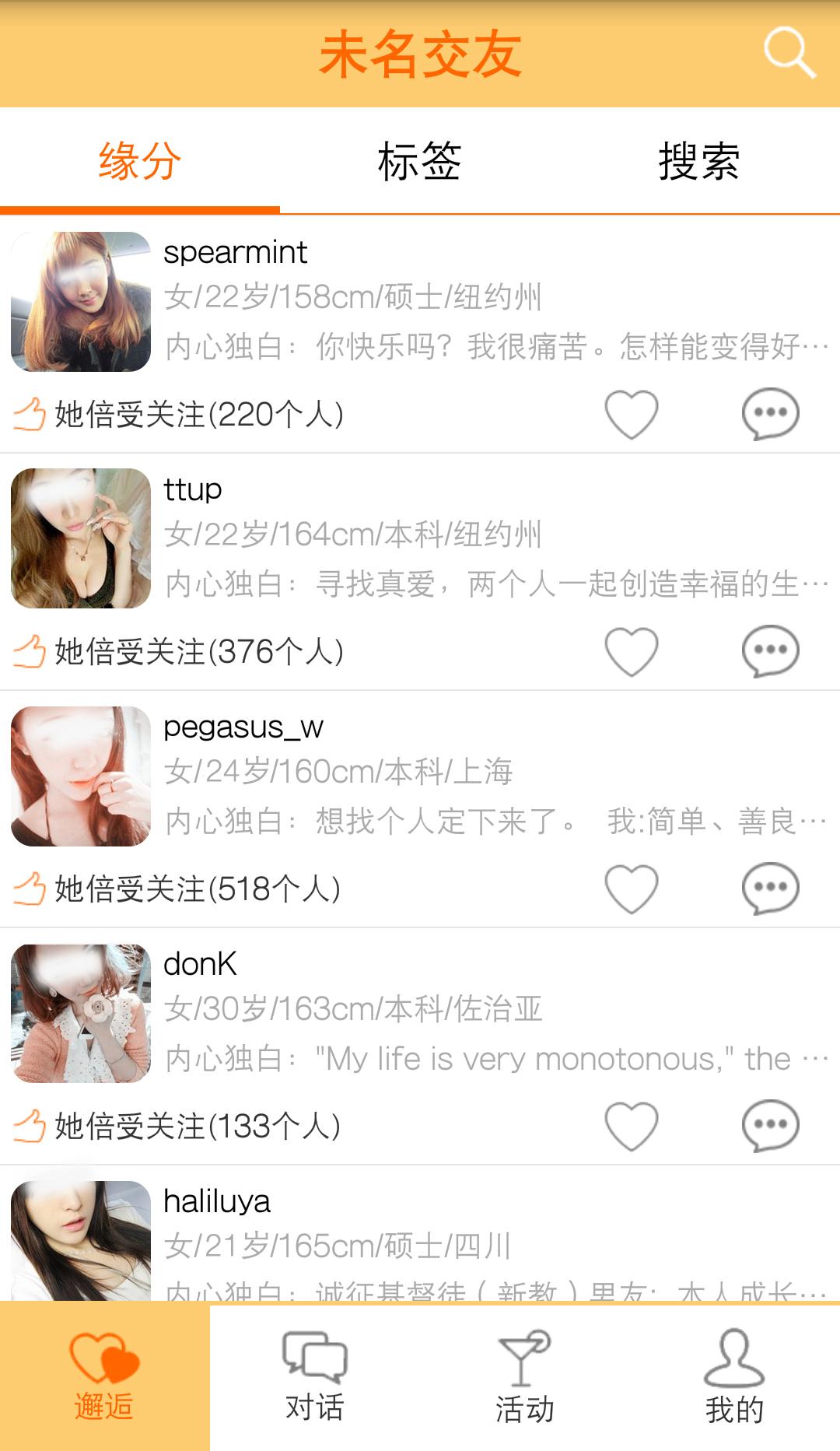The height and width of the screenshot is (1451, 840).
Task: Select the 缘分 tab
Action: click(x=140, y=161)
